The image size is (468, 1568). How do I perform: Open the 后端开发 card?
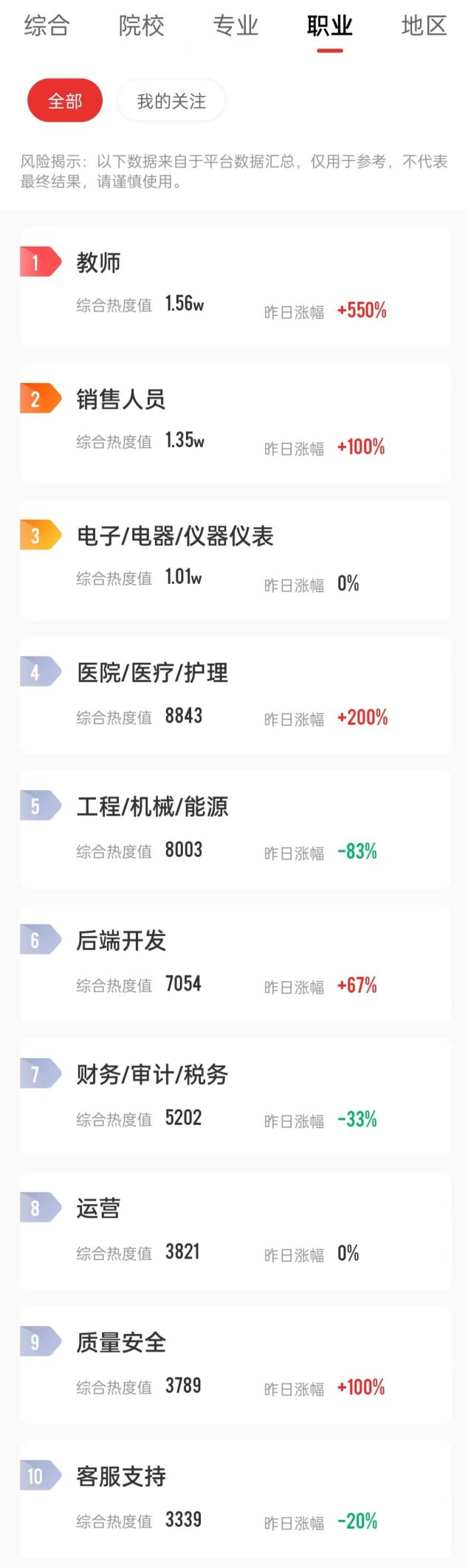(x=235, y=963)
